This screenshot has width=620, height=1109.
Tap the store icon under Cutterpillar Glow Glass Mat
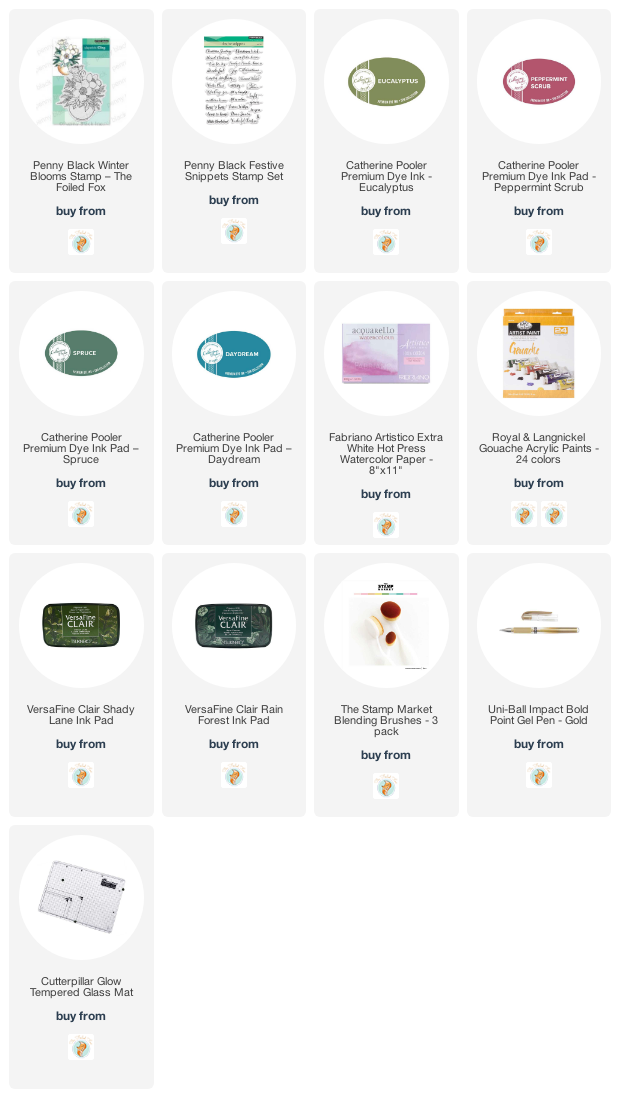click(81, 1047)
